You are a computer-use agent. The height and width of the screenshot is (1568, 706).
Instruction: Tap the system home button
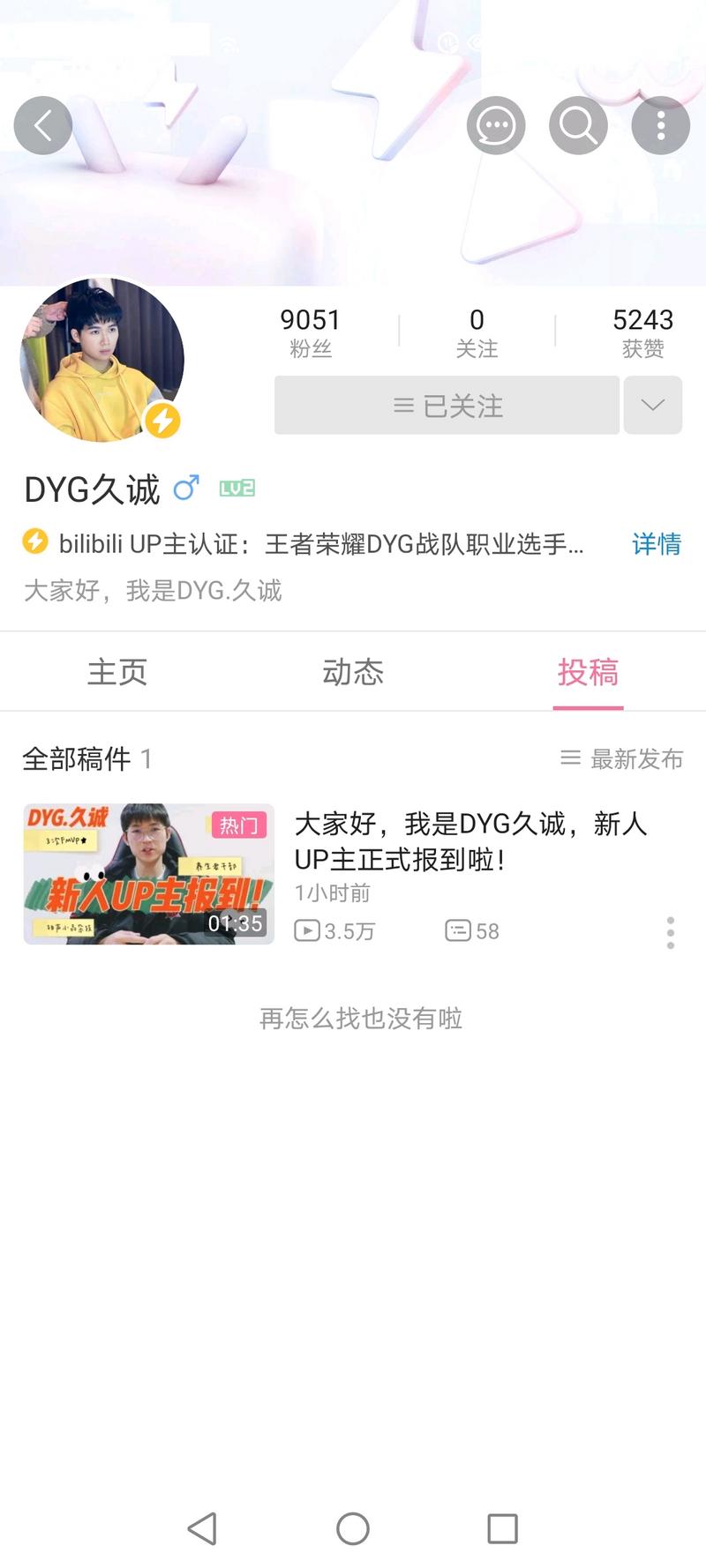353,1528
